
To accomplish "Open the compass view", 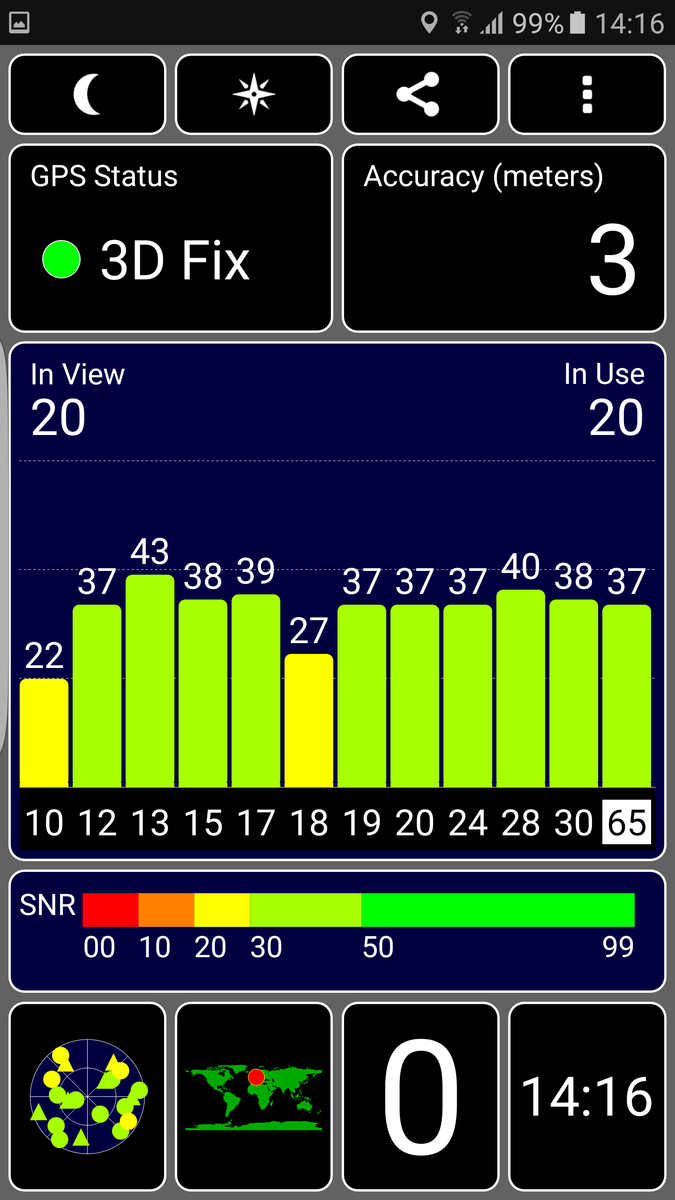I will click(x=254, y=95).
